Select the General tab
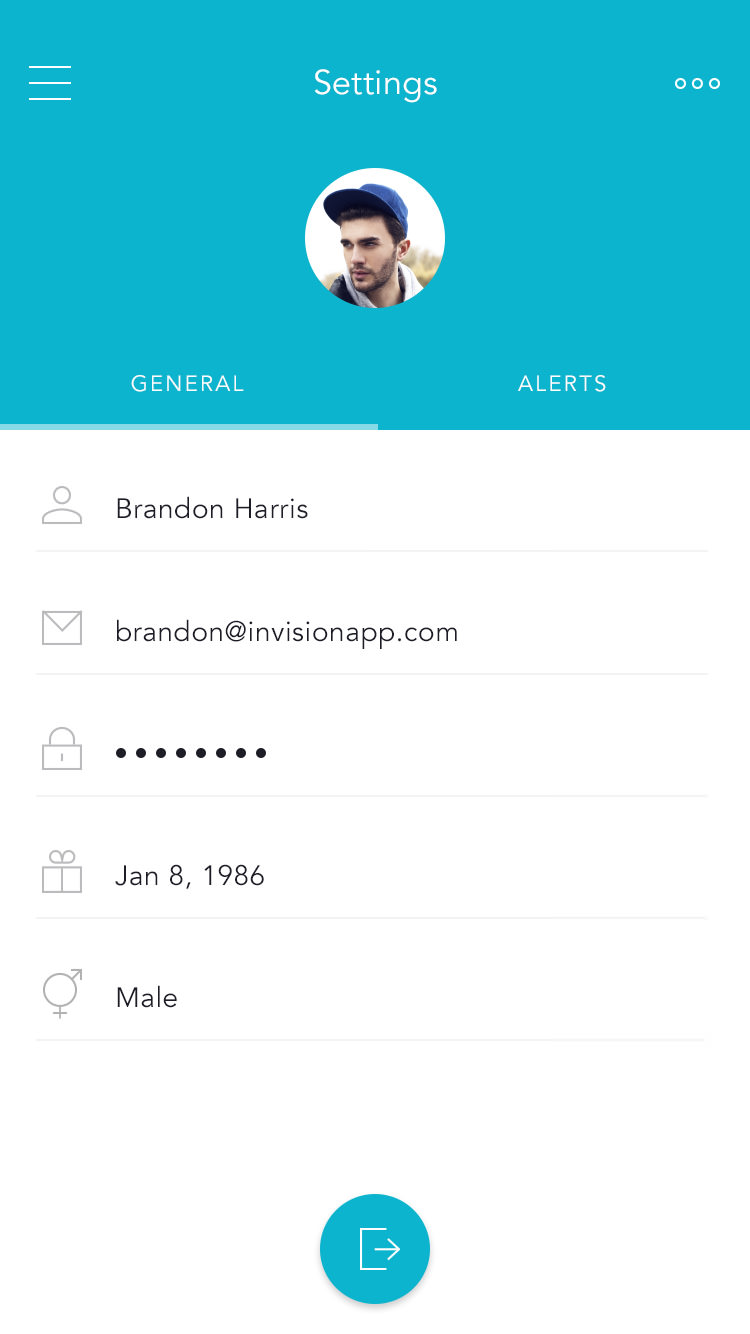Screen dimensions: 750x1334 (188, 384)
